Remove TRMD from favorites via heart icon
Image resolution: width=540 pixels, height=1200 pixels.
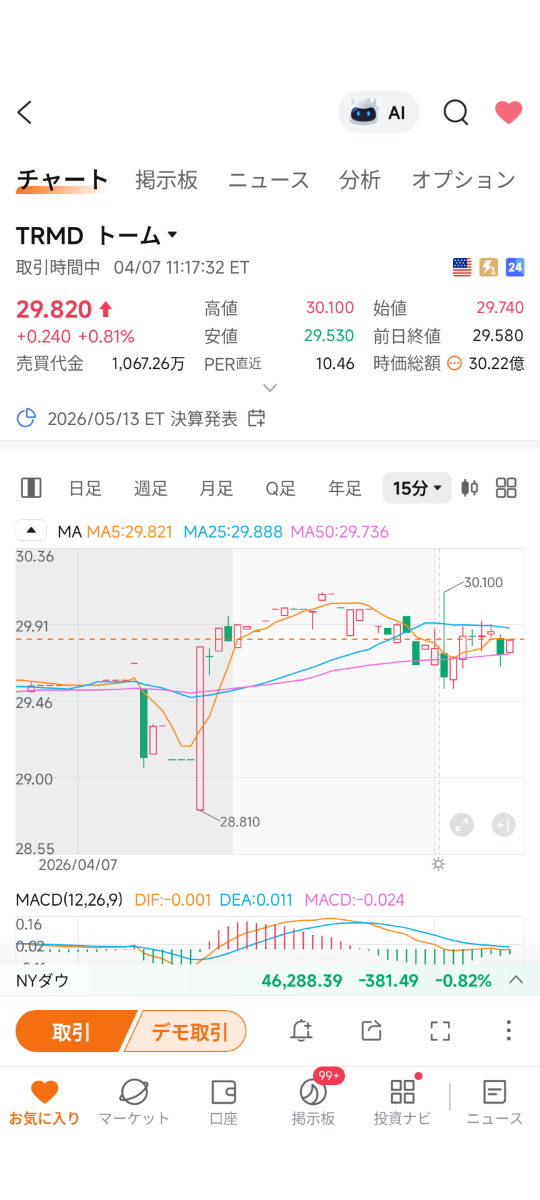tap(509, 113)
